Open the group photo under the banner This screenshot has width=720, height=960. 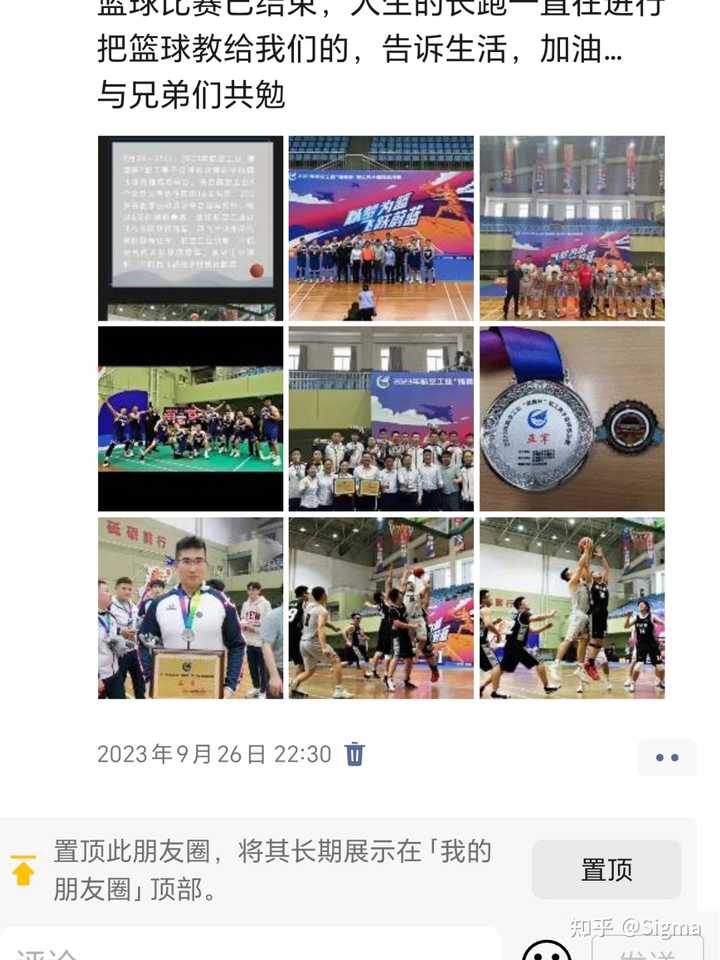381,228
